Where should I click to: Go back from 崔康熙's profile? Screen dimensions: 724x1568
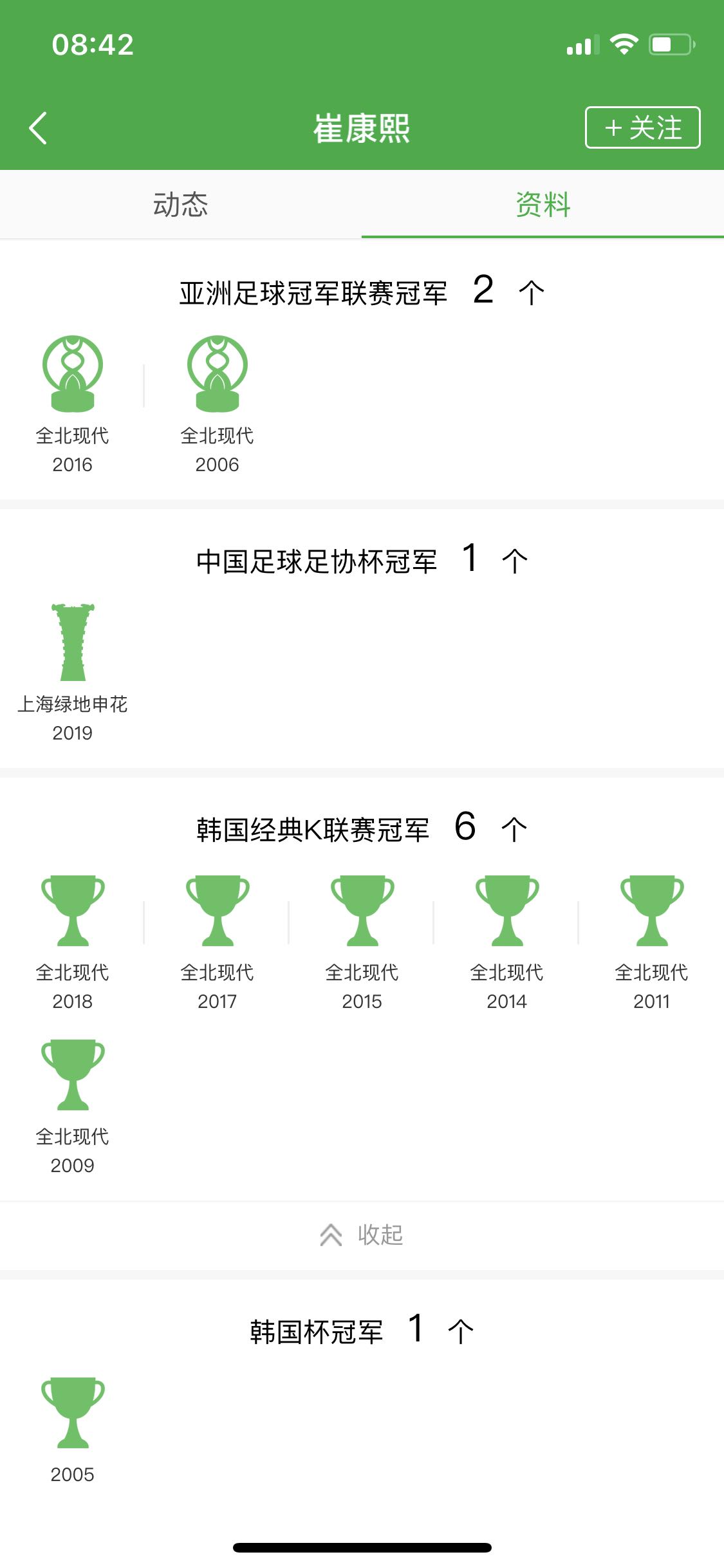point(39,127)
